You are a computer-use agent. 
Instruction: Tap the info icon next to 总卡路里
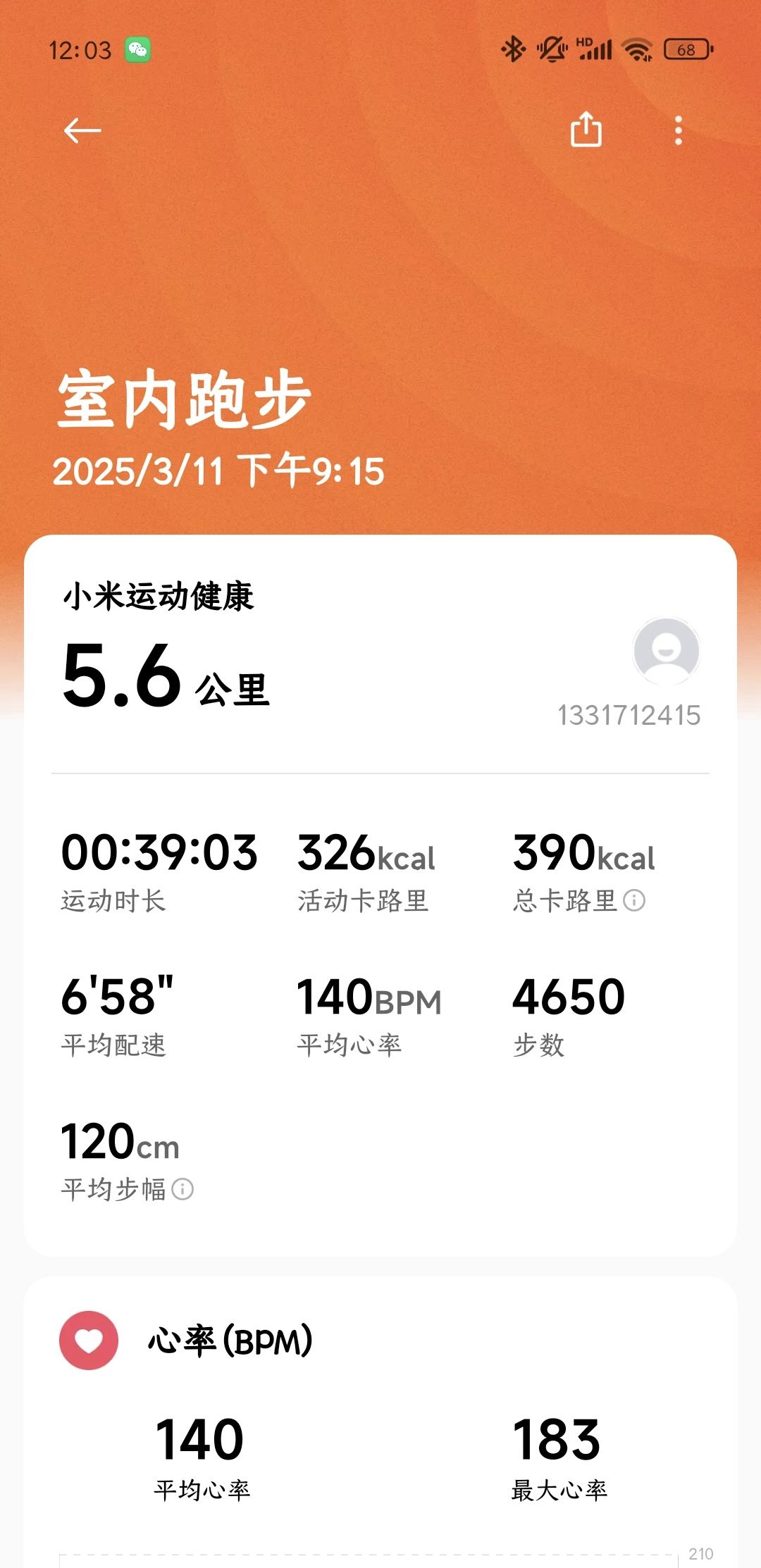634,900
